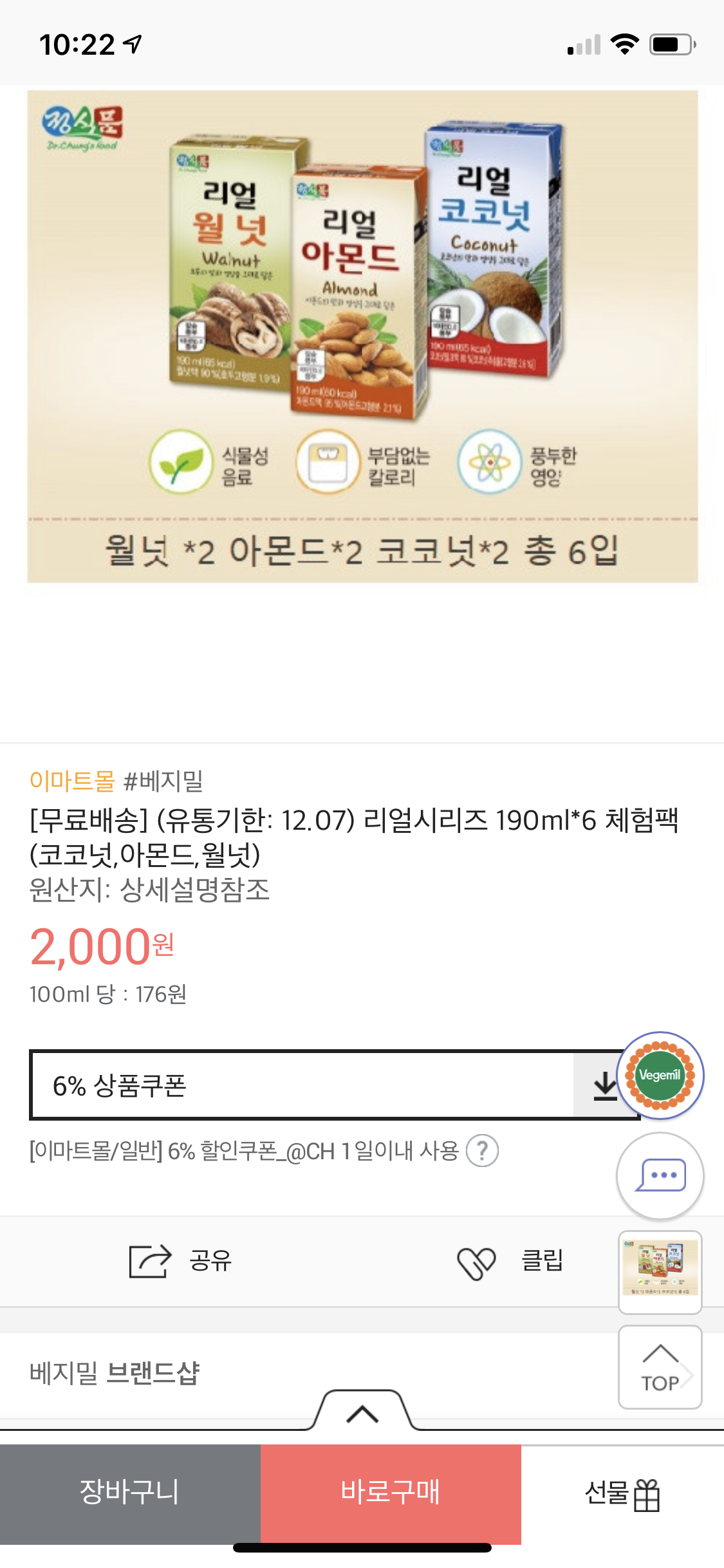Share this product via 공유
Viewport: 724px width, 1568px height.
180,1260
